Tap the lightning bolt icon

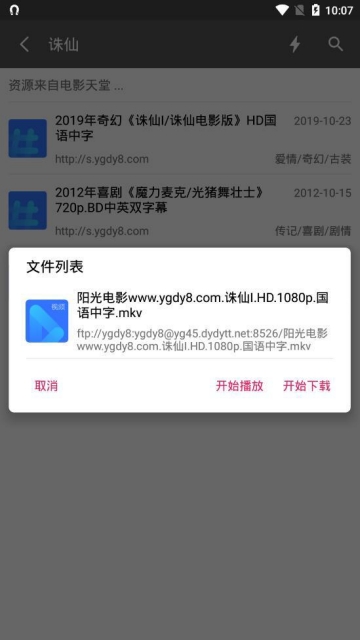pyautogui.click(x=295, y=44)
